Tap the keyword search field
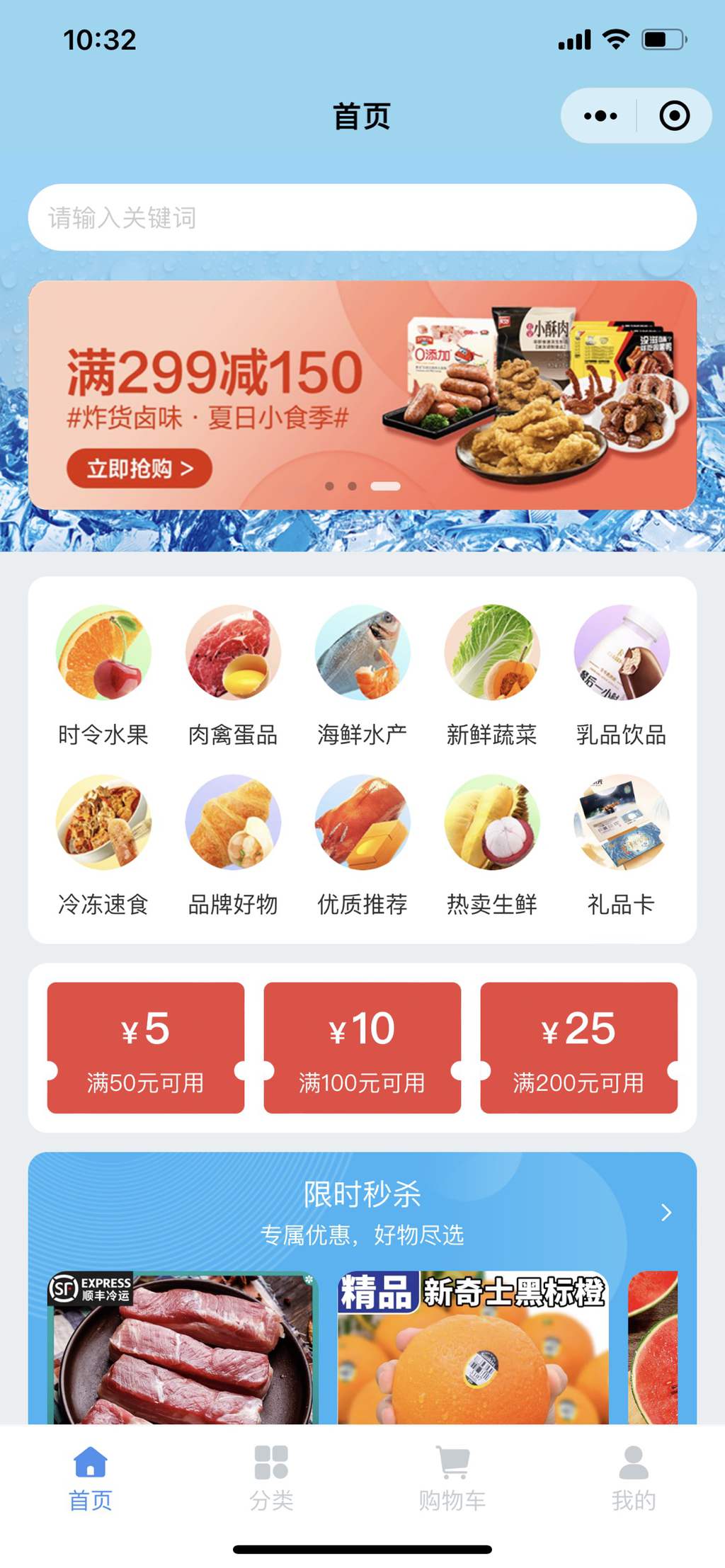Image resolution: width=725 pixels, height=1568 pixels. pos(361,217)
